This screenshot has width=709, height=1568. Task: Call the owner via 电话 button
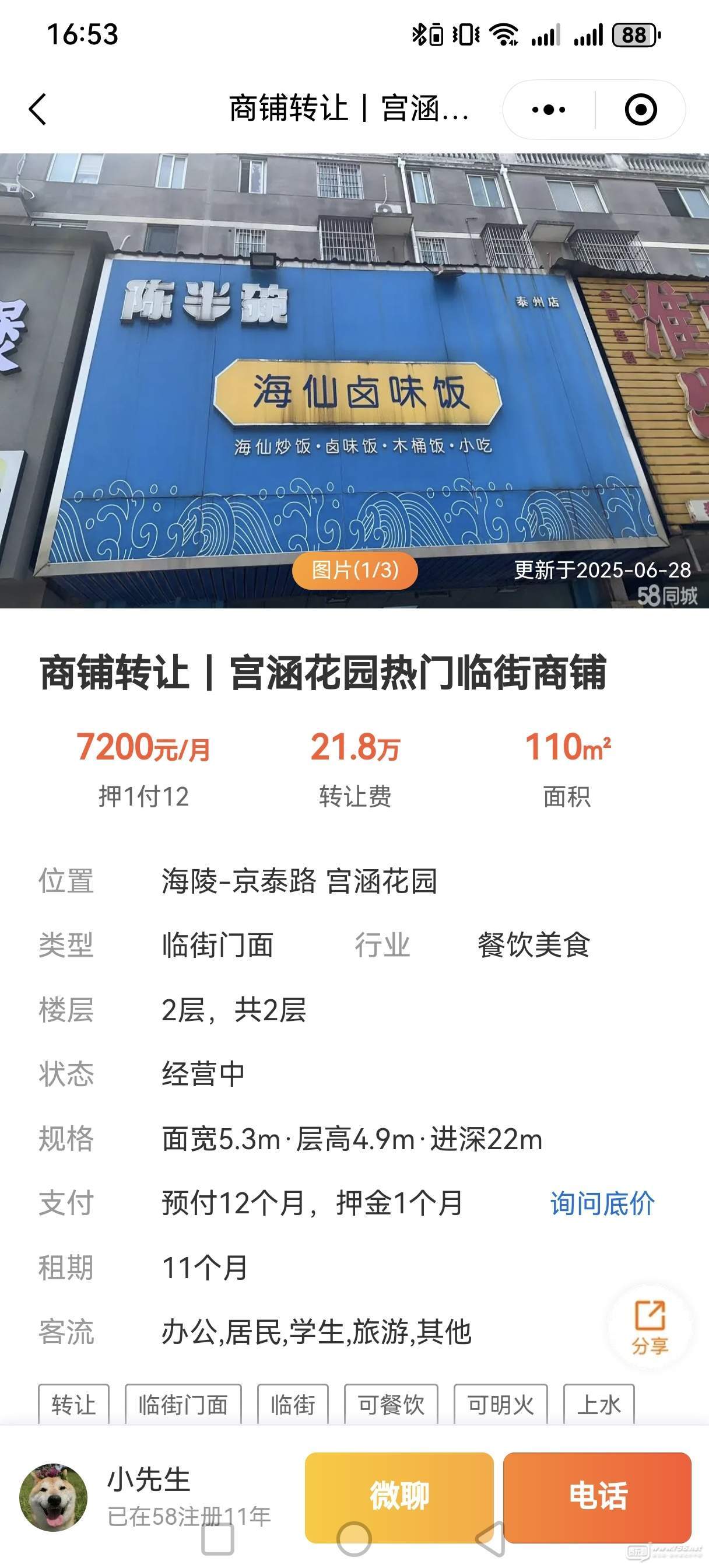(597, 1497)
